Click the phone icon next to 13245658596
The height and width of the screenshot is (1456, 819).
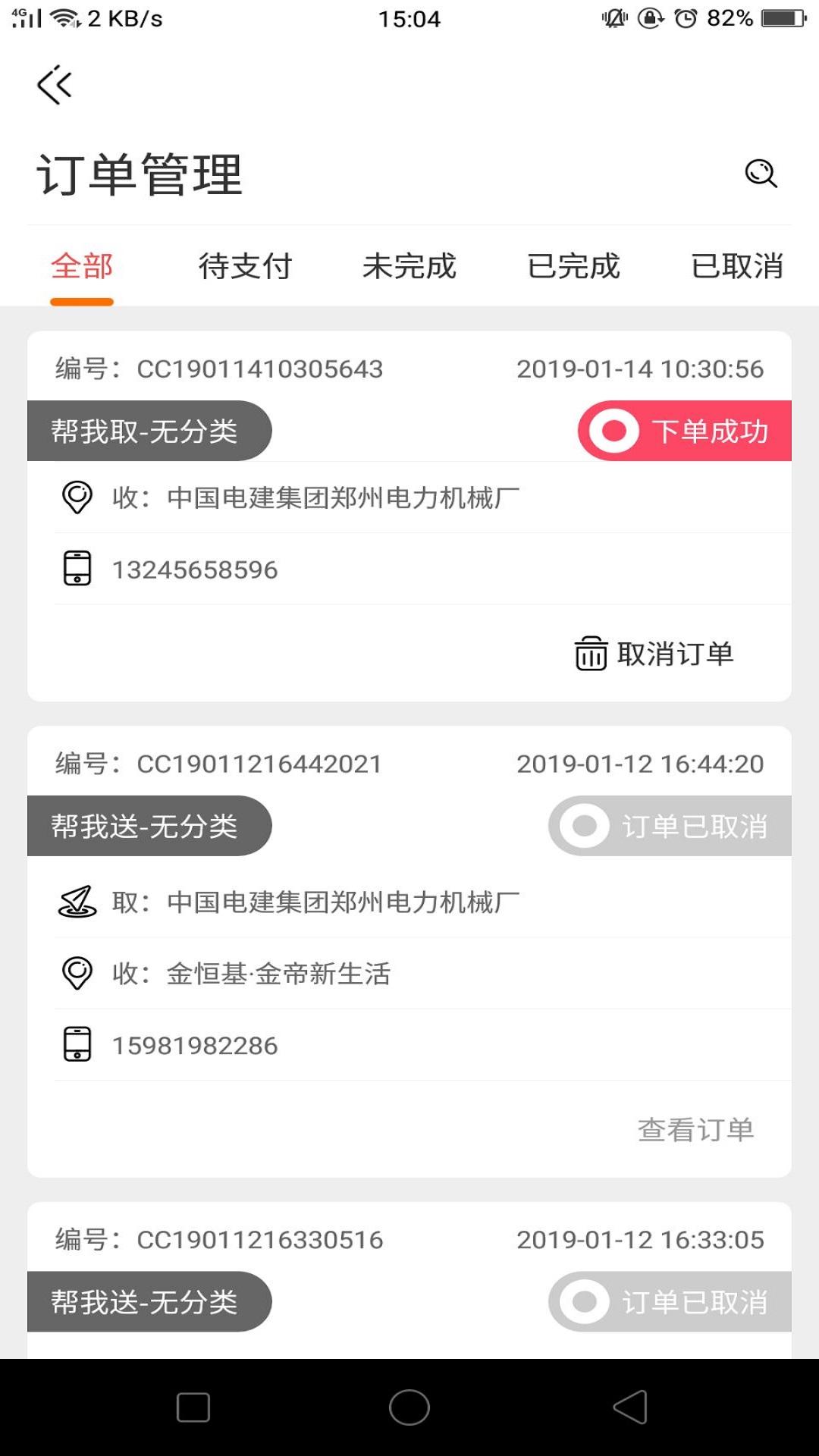[x=76, y=569]
